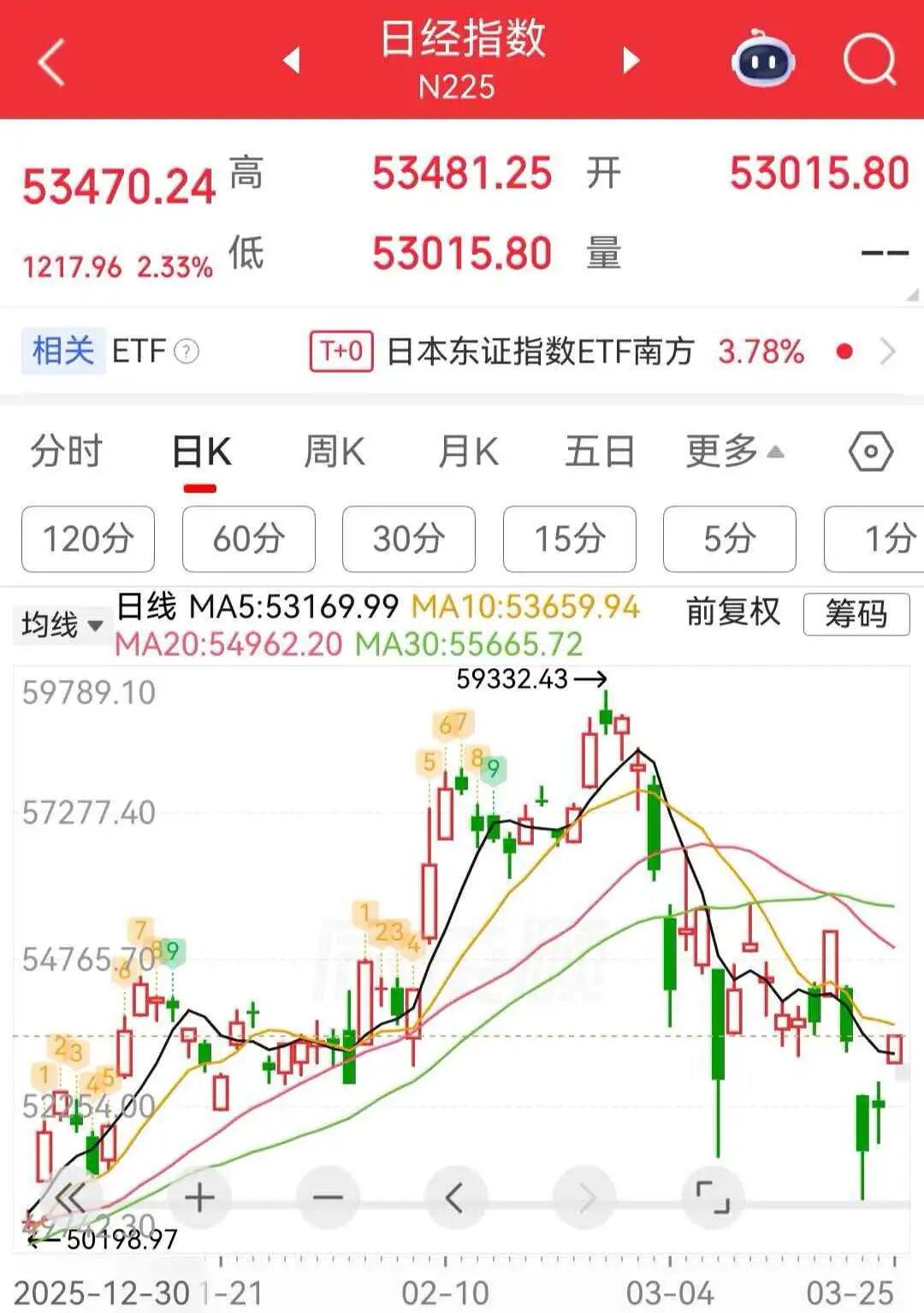The height and width of the screenshot is (1313, 924).
Task: Select the 120分 interval
Action: pos(88,539)
